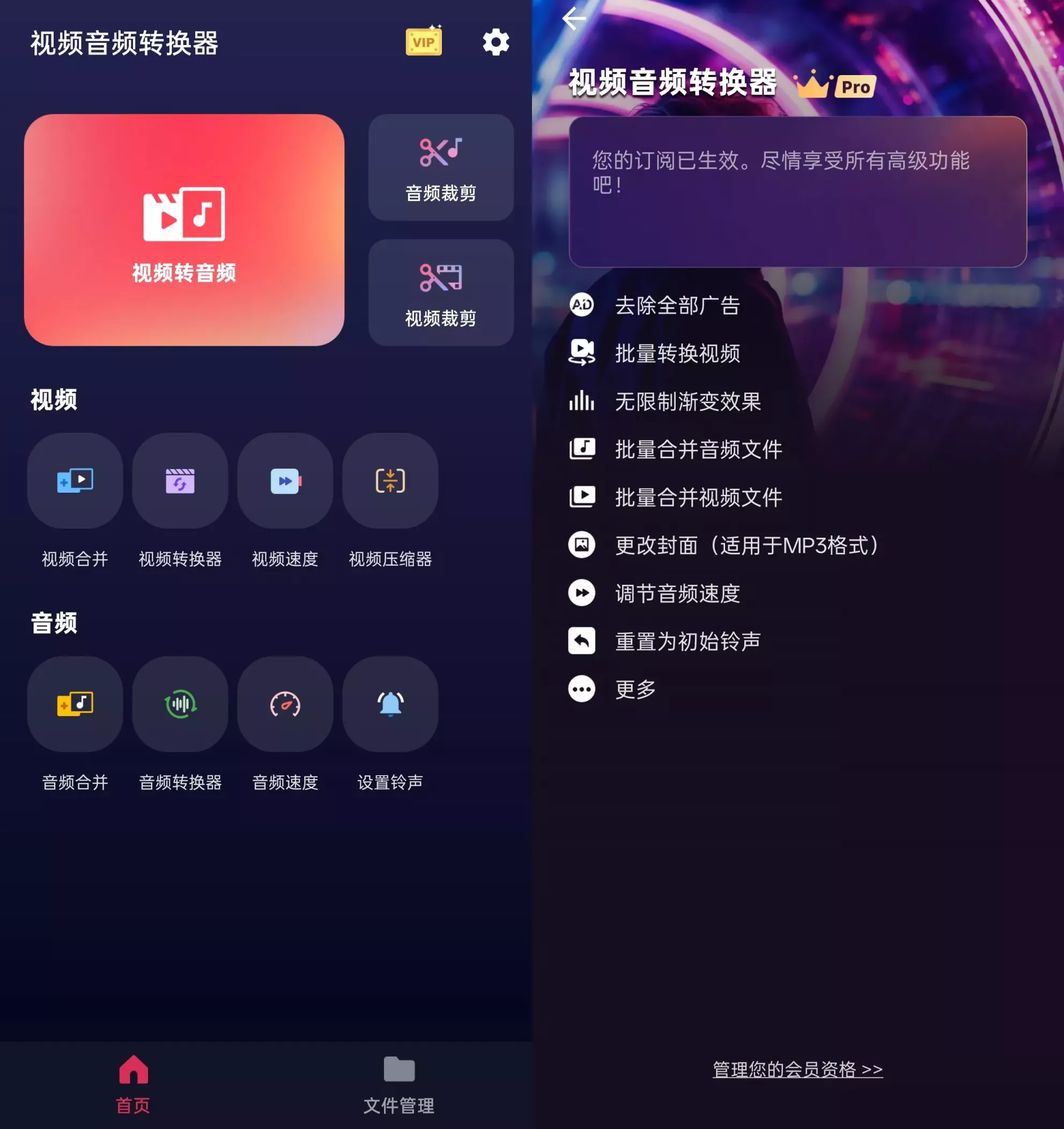Open the VIP membership badge

[424, 41]
